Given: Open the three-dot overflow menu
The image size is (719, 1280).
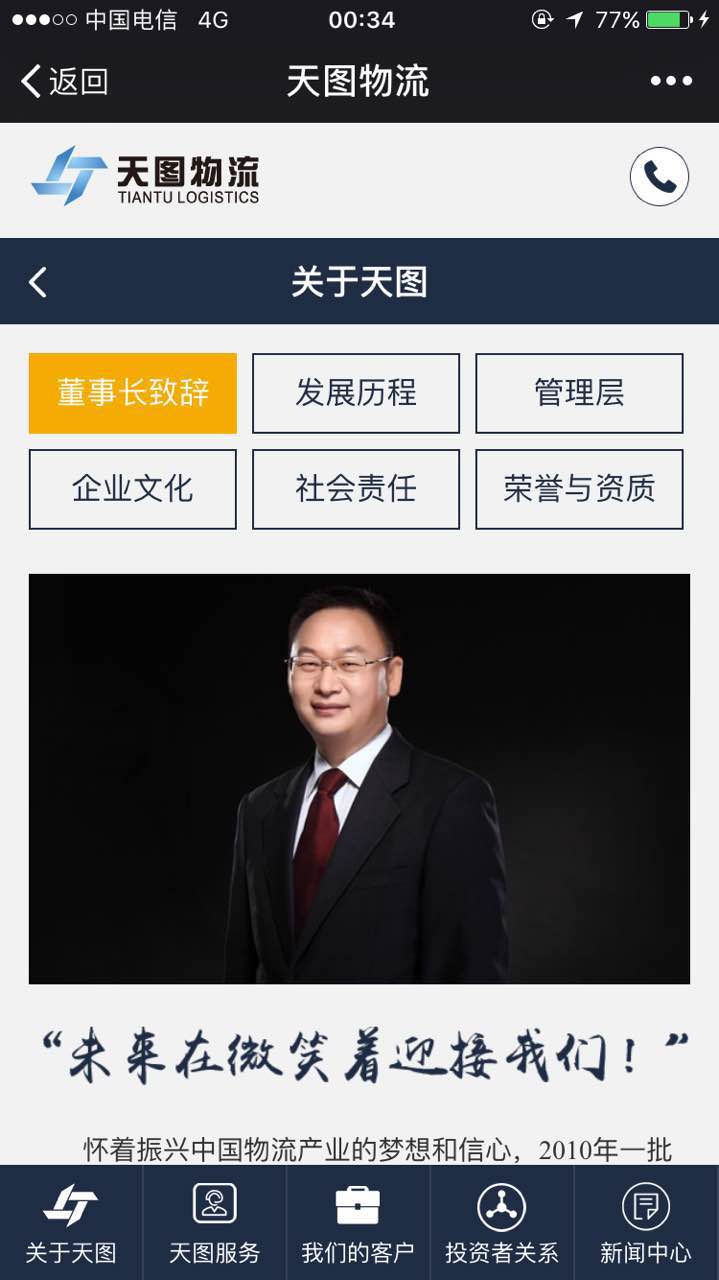Looking at the screenshot, I should 671,81.
